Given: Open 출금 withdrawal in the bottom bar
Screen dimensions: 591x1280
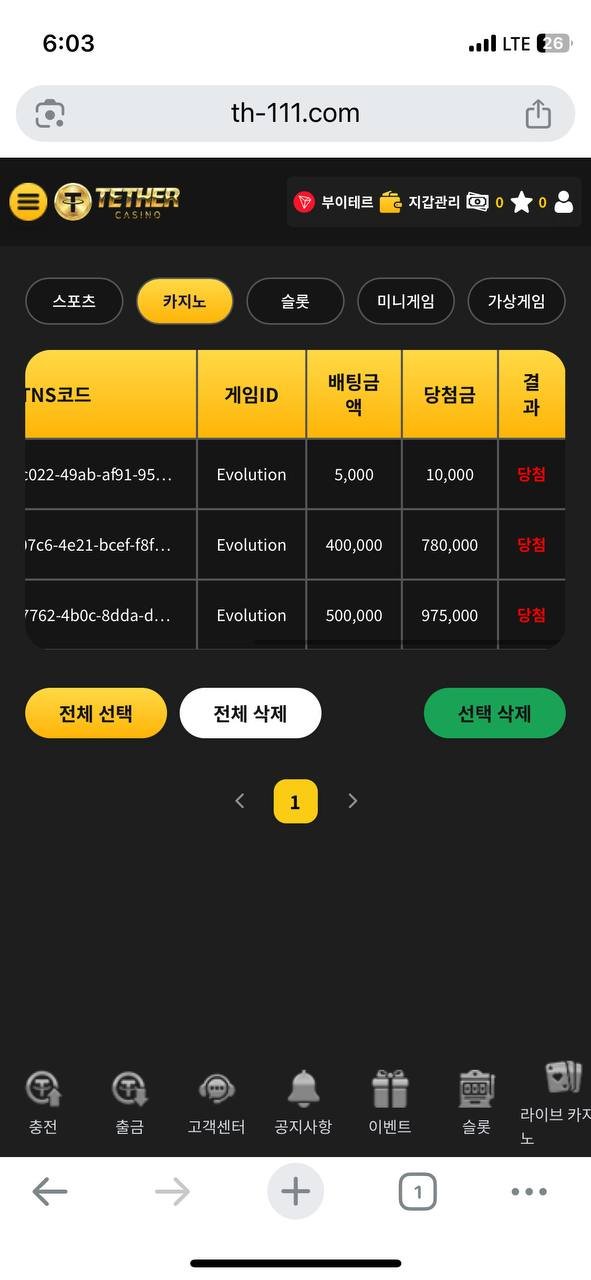Looking at the screenshot, I should pos(129,1102).
